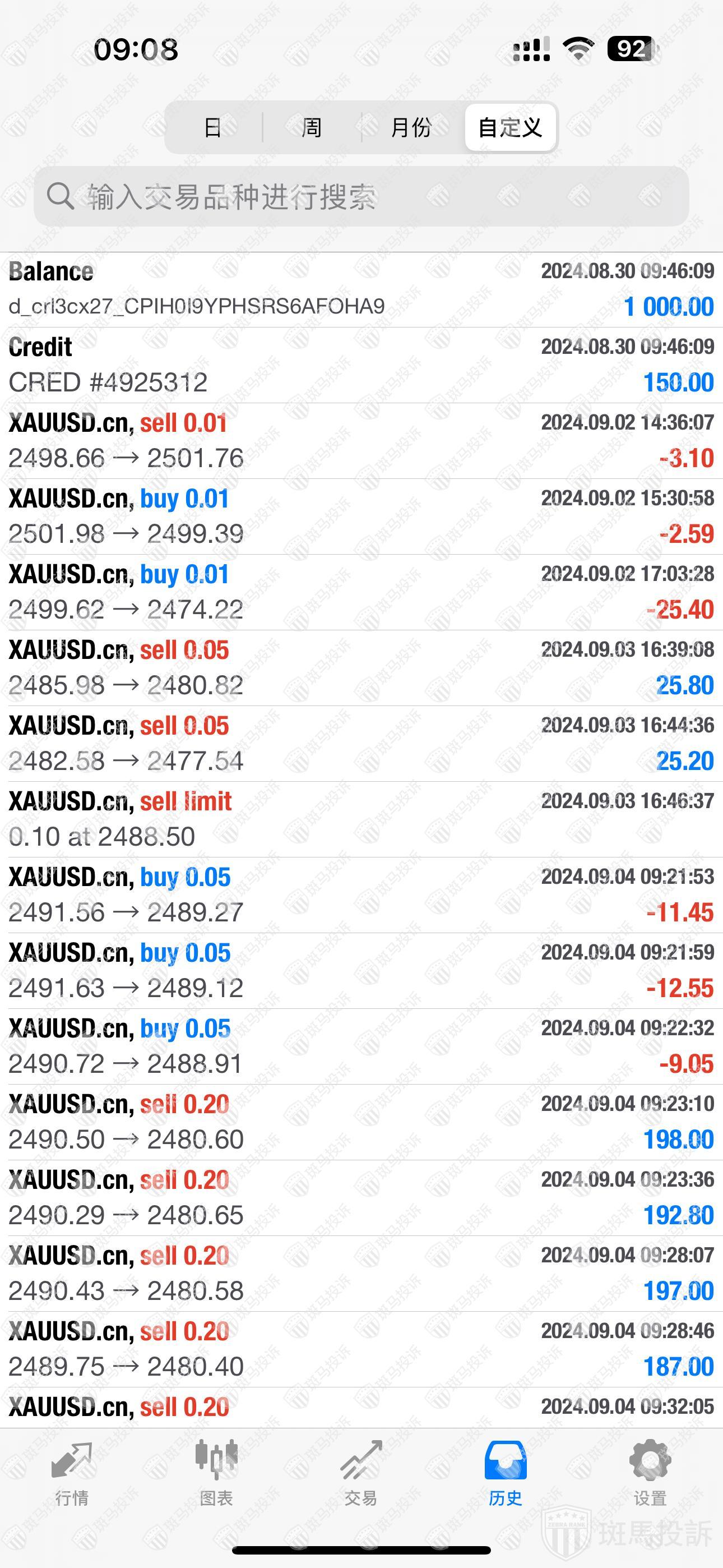Select the 自定义 custom period tab
The width and height of the screenshot is (723, 1568).
click(510, 128)
